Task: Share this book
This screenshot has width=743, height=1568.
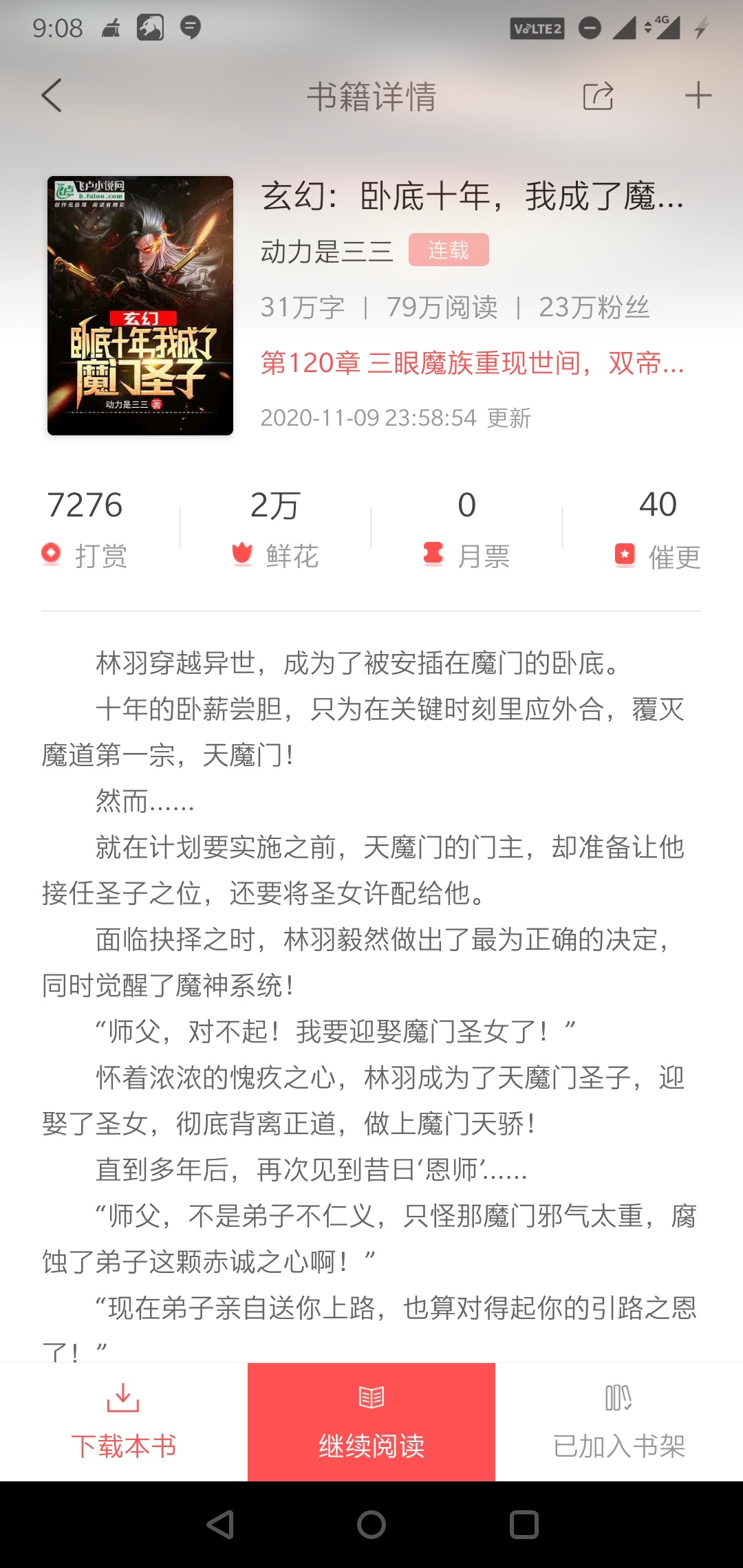Action: (x=598, y=96)
